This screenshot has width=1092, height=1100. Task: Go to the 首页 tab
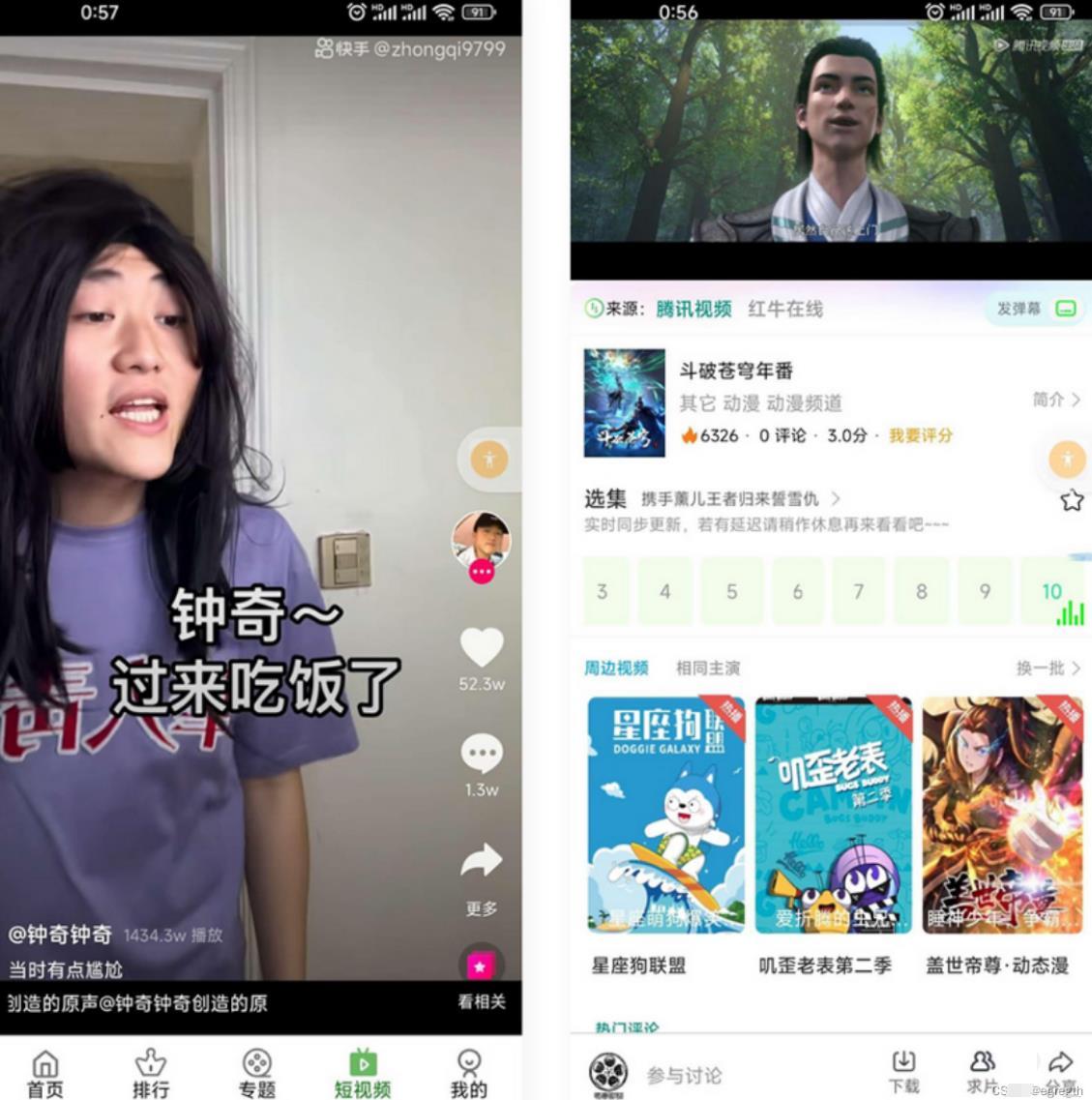pos(45,1074)
